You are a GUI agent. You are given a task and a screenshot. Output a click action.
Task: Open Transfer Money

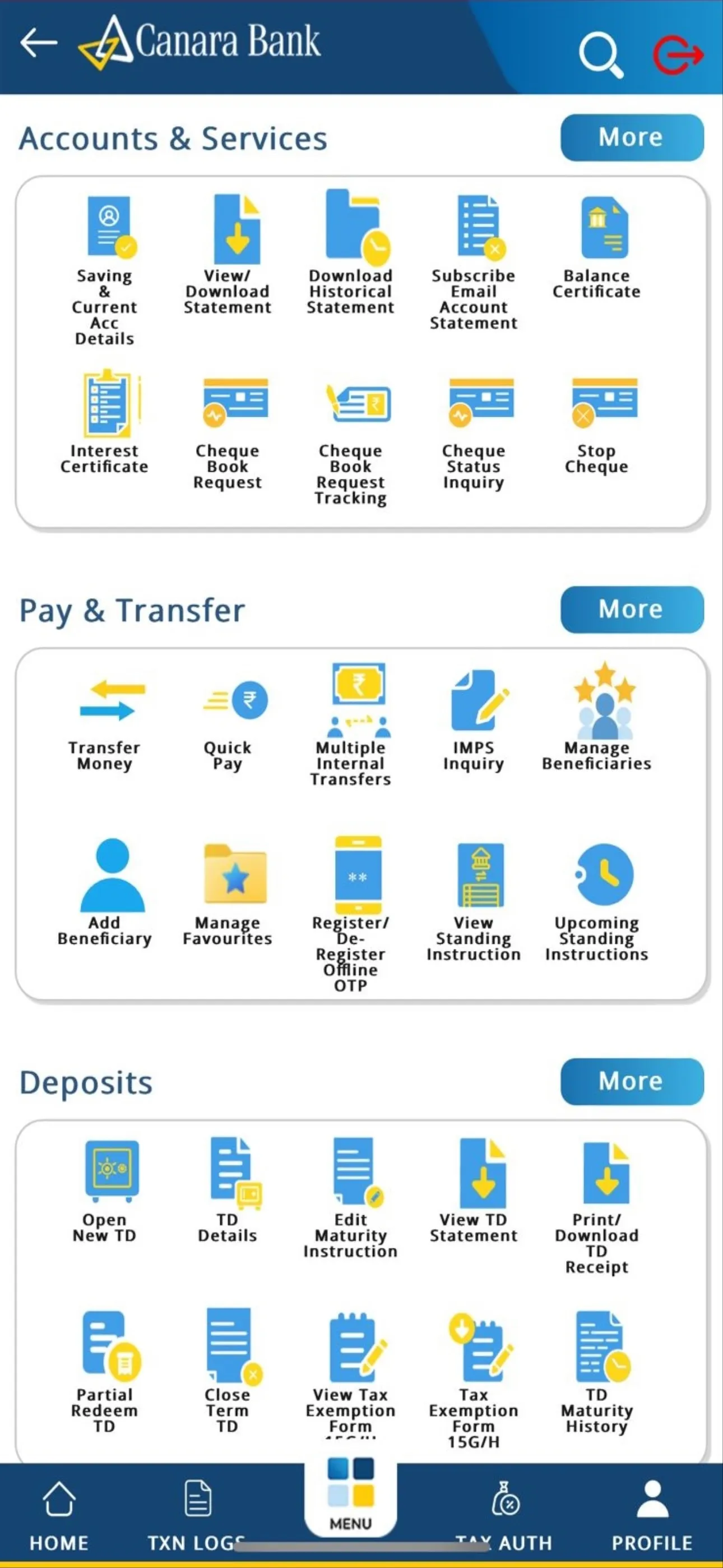click(x=105, y=725)
